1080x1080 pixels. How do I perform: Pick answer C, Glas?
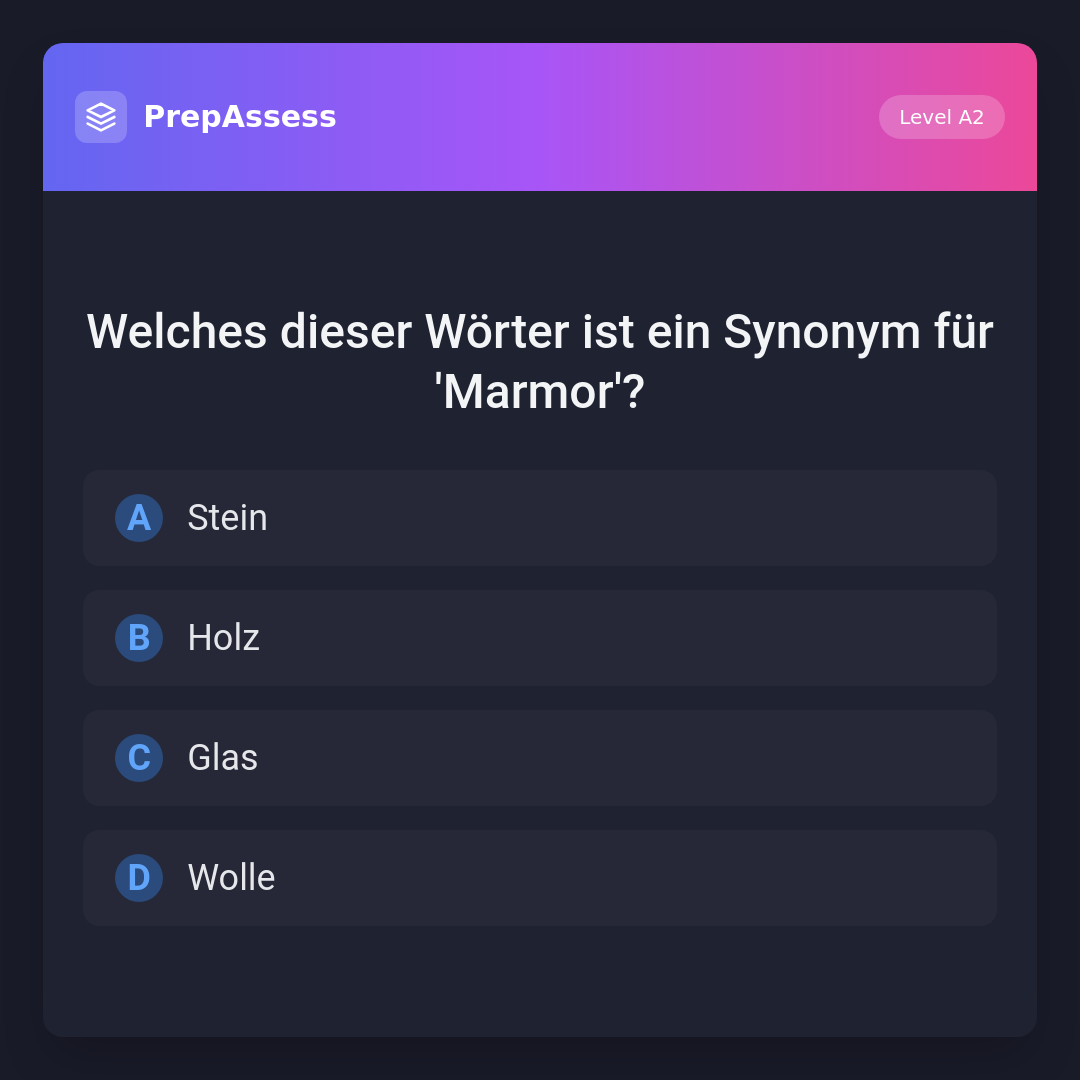(539, 758)
